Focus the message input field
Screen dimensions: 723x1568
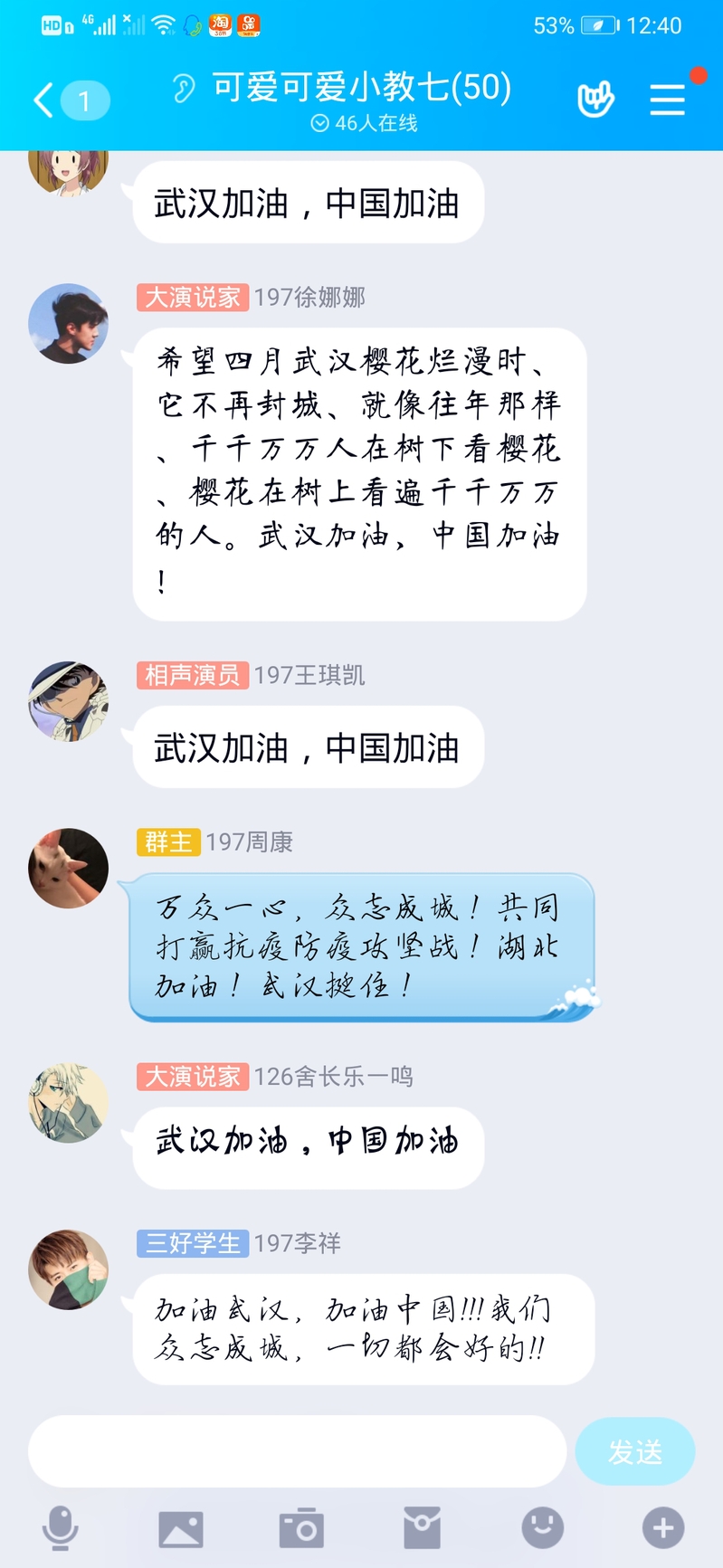tap(297, 1450)
